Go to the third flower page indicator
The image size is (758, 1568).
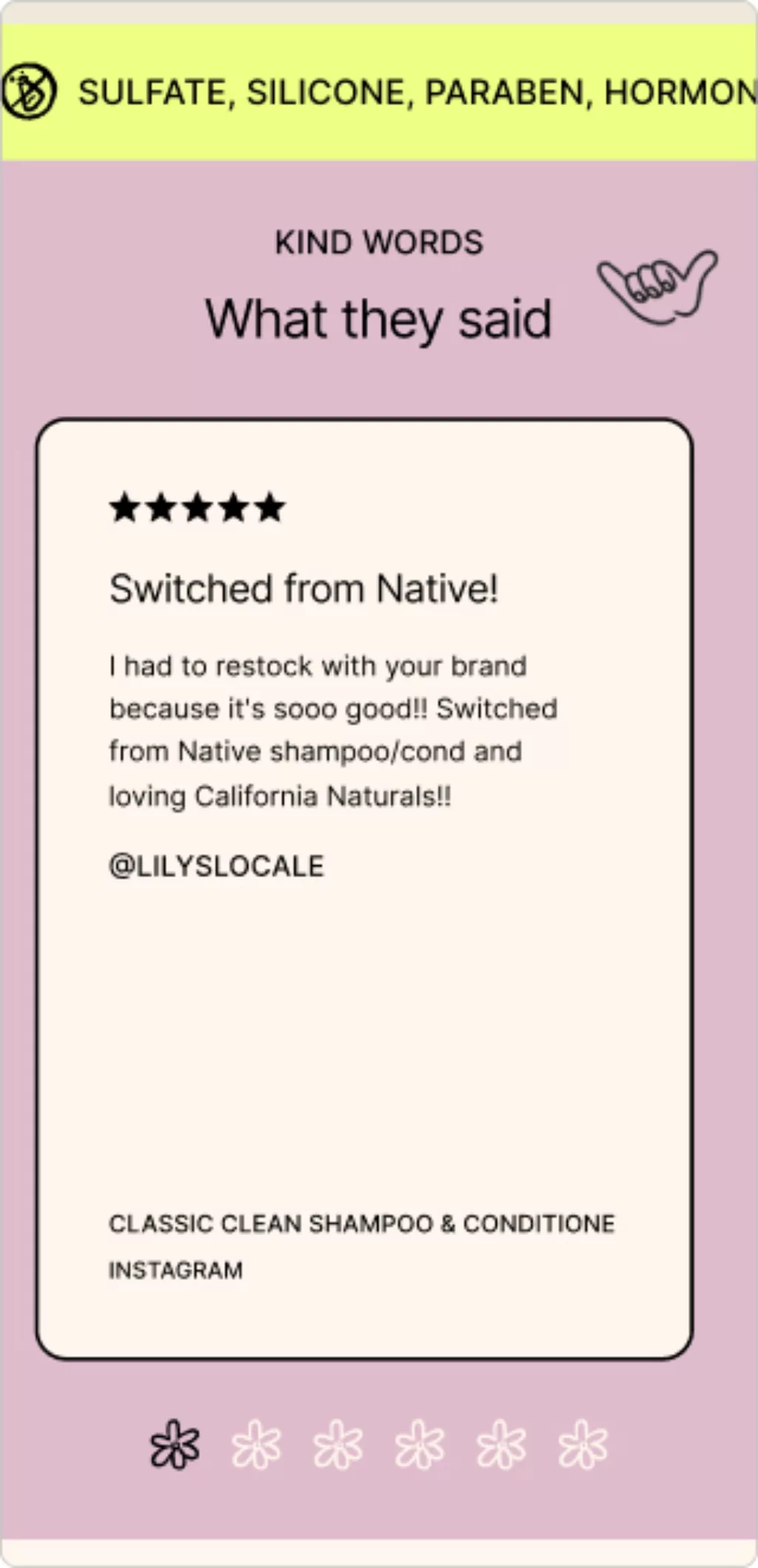[338, 1444]
